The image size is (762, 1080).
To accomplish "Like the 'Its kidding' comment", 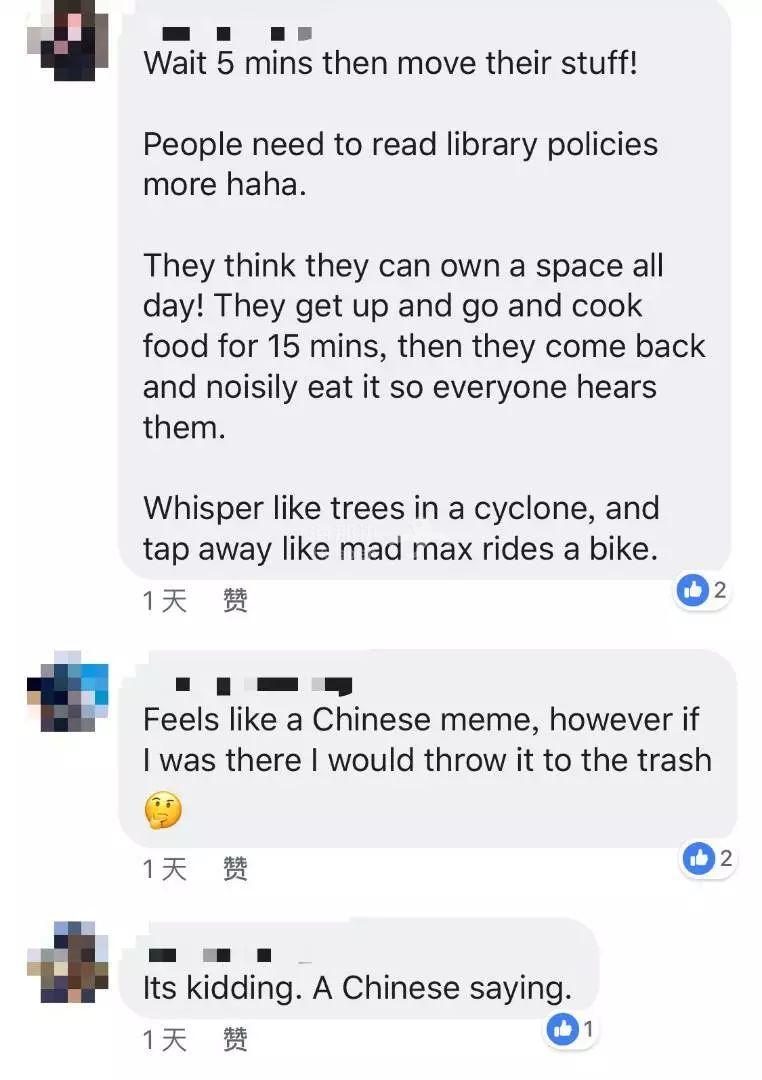I will click(x=235, y=1040).
